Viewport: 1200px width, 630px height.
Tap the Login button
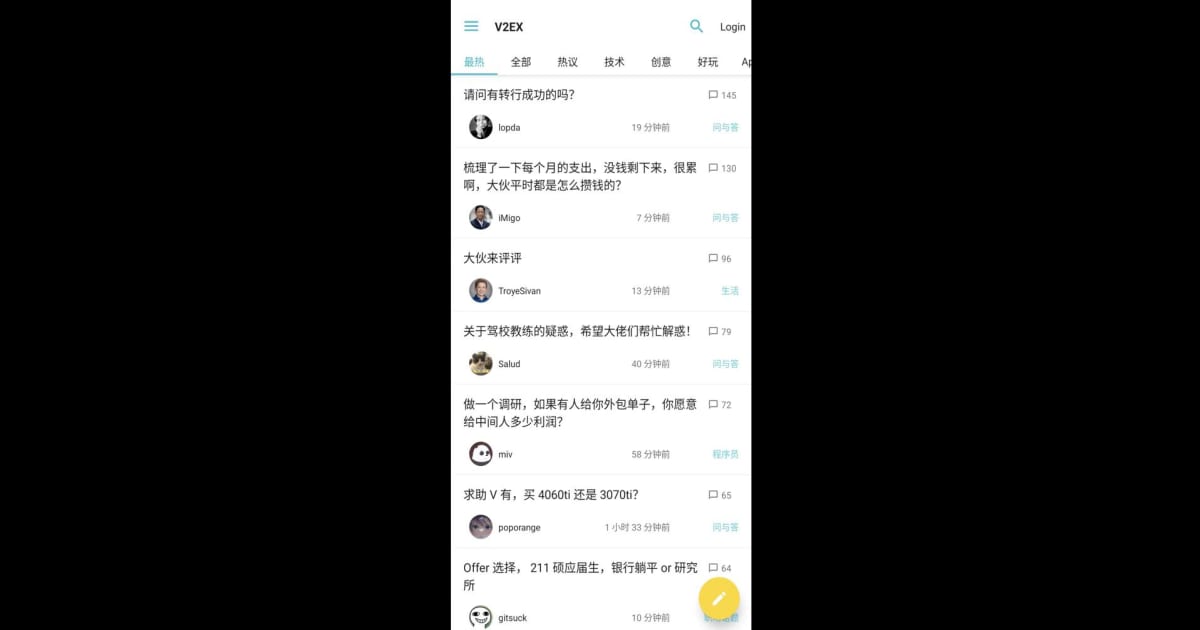[732, 27]
